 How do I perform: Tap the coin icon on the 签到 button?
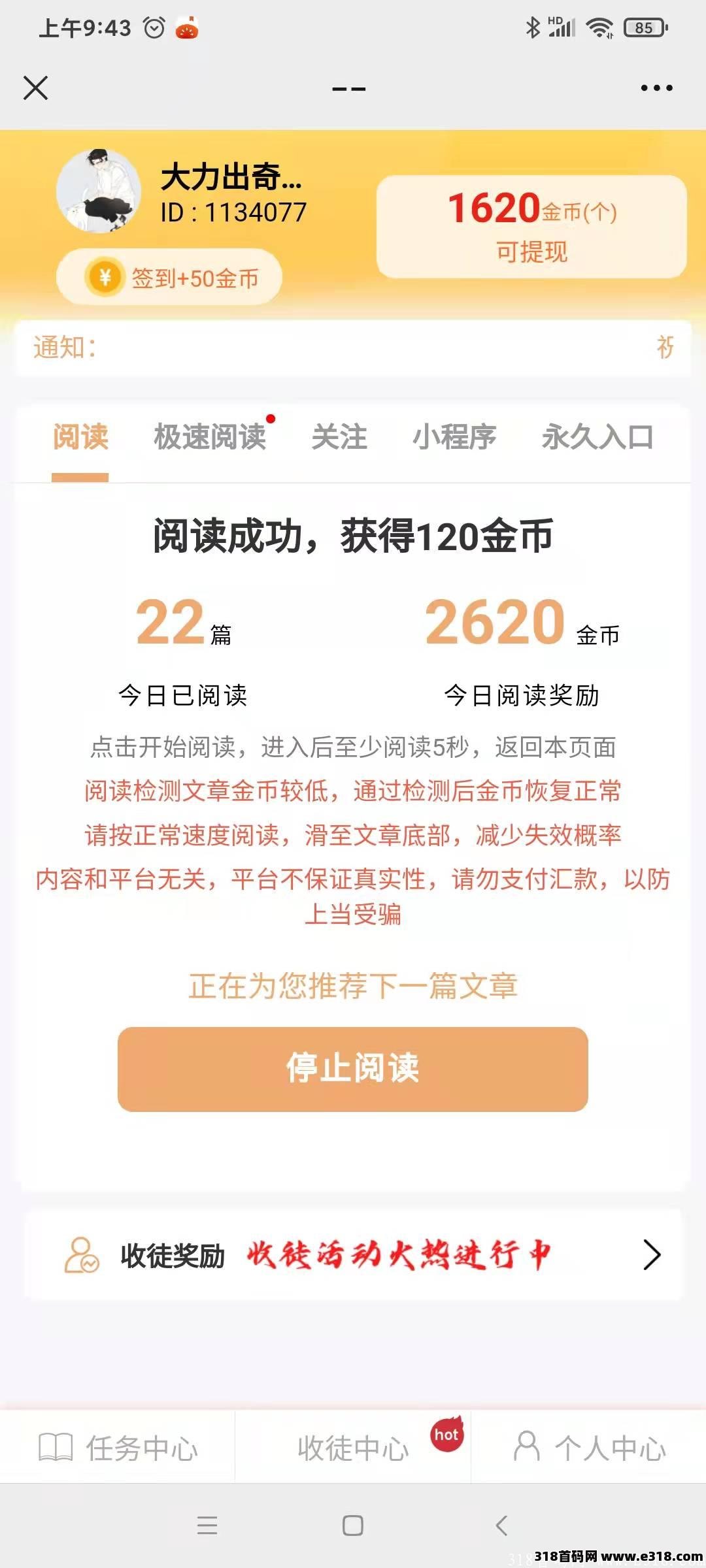point(105,279)
